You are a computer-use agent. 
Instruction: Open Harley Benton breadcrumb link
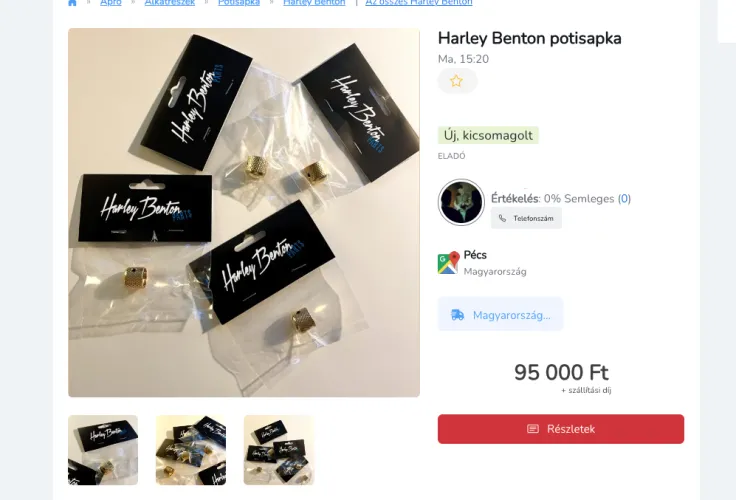(314, 3)
